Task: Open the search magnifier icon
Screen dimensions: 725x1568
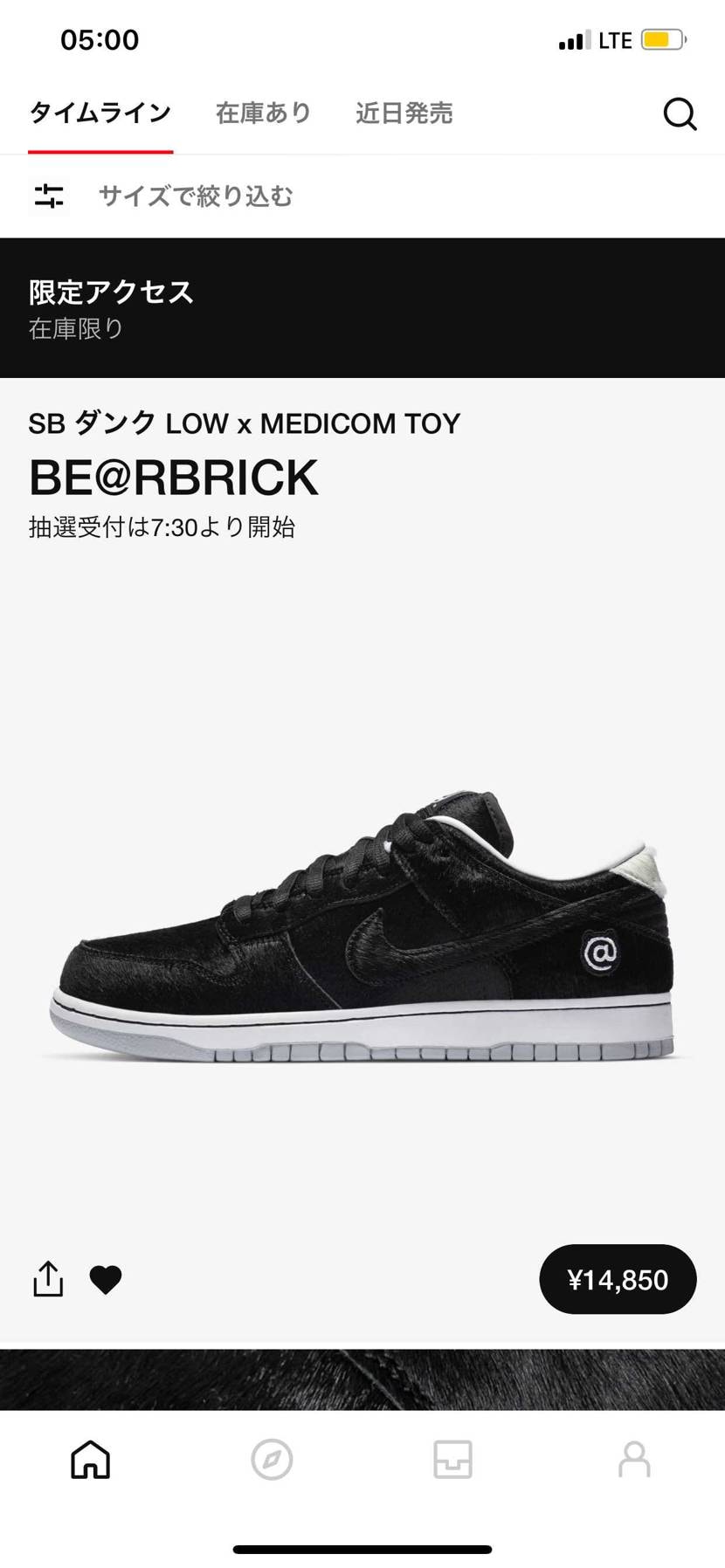Action: pyautogui.click(x=679, y=113)
